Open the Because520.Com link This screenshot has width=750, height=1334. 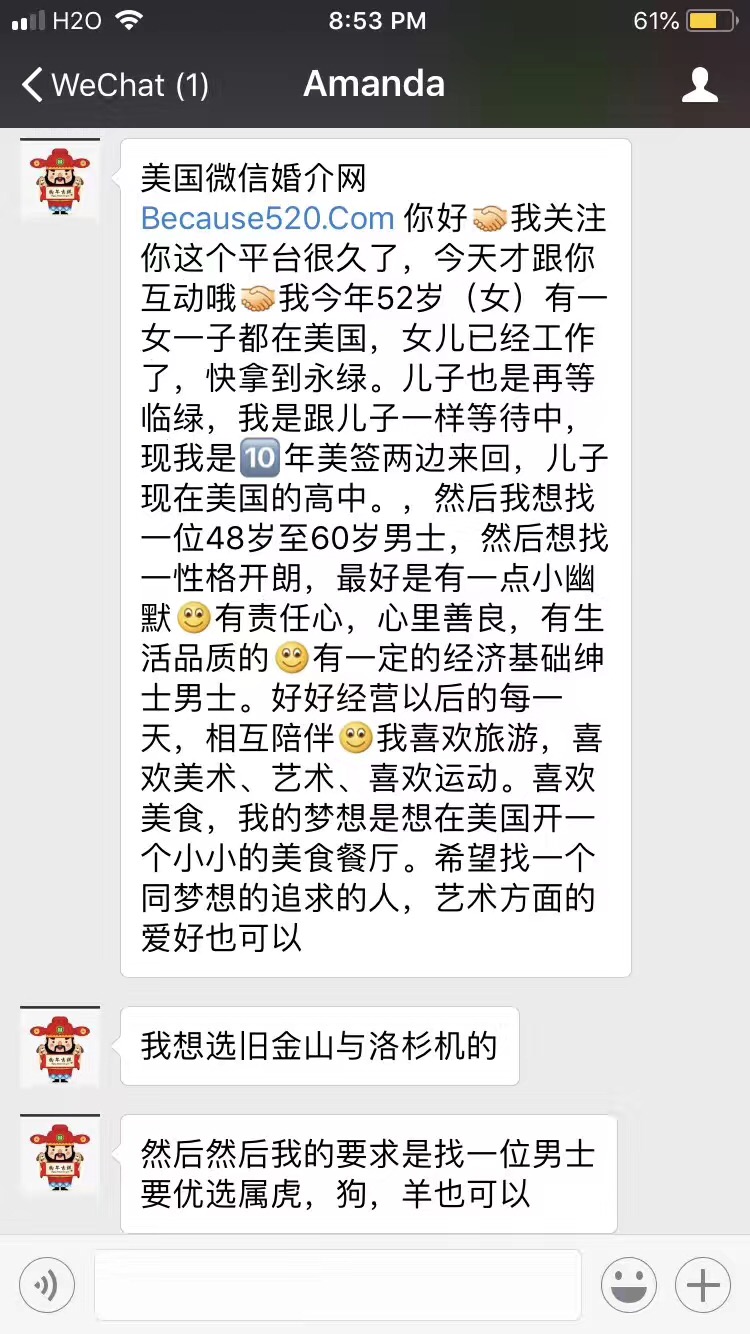269,218
